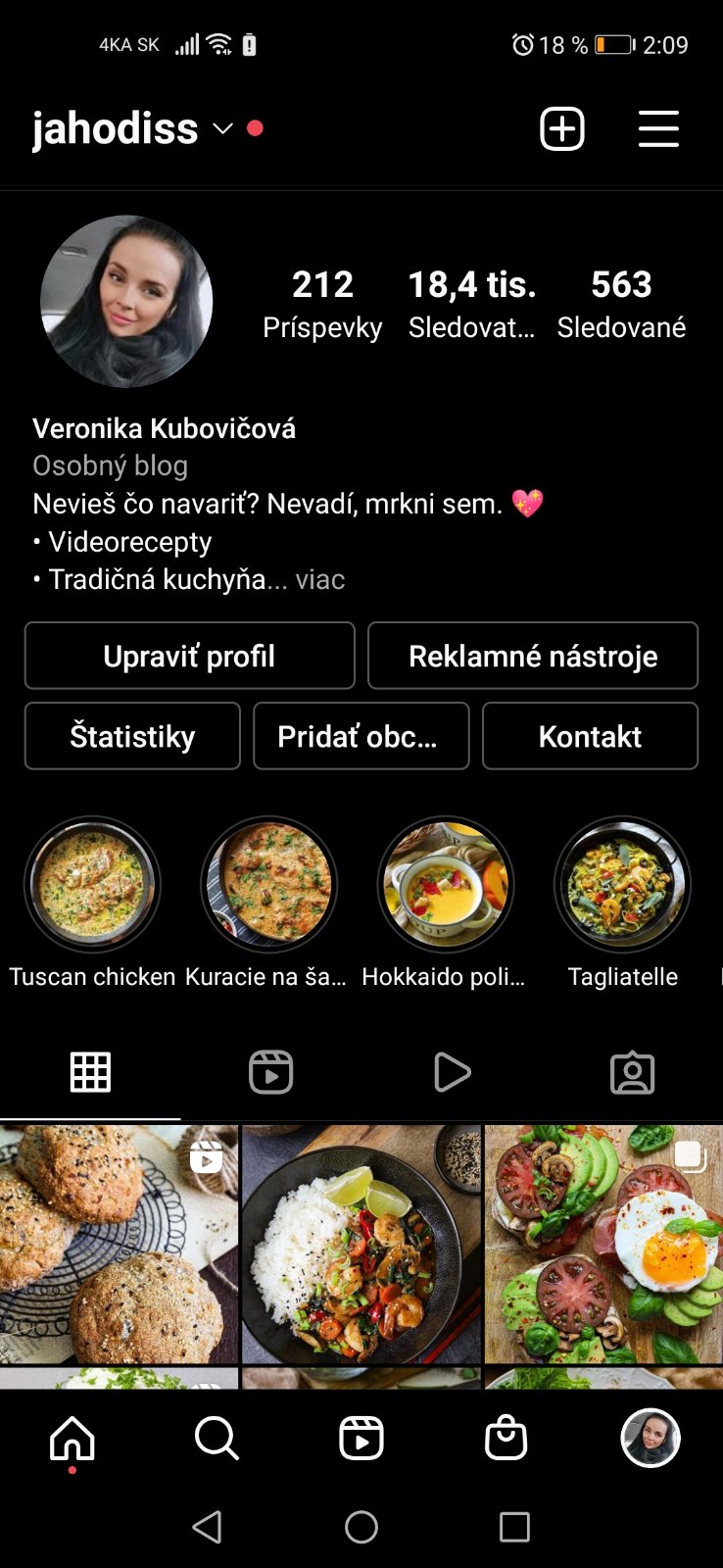Screen dimensions: 723x1568
Task: Switch to the Reels profile tab
Action: pos(271,1072)
